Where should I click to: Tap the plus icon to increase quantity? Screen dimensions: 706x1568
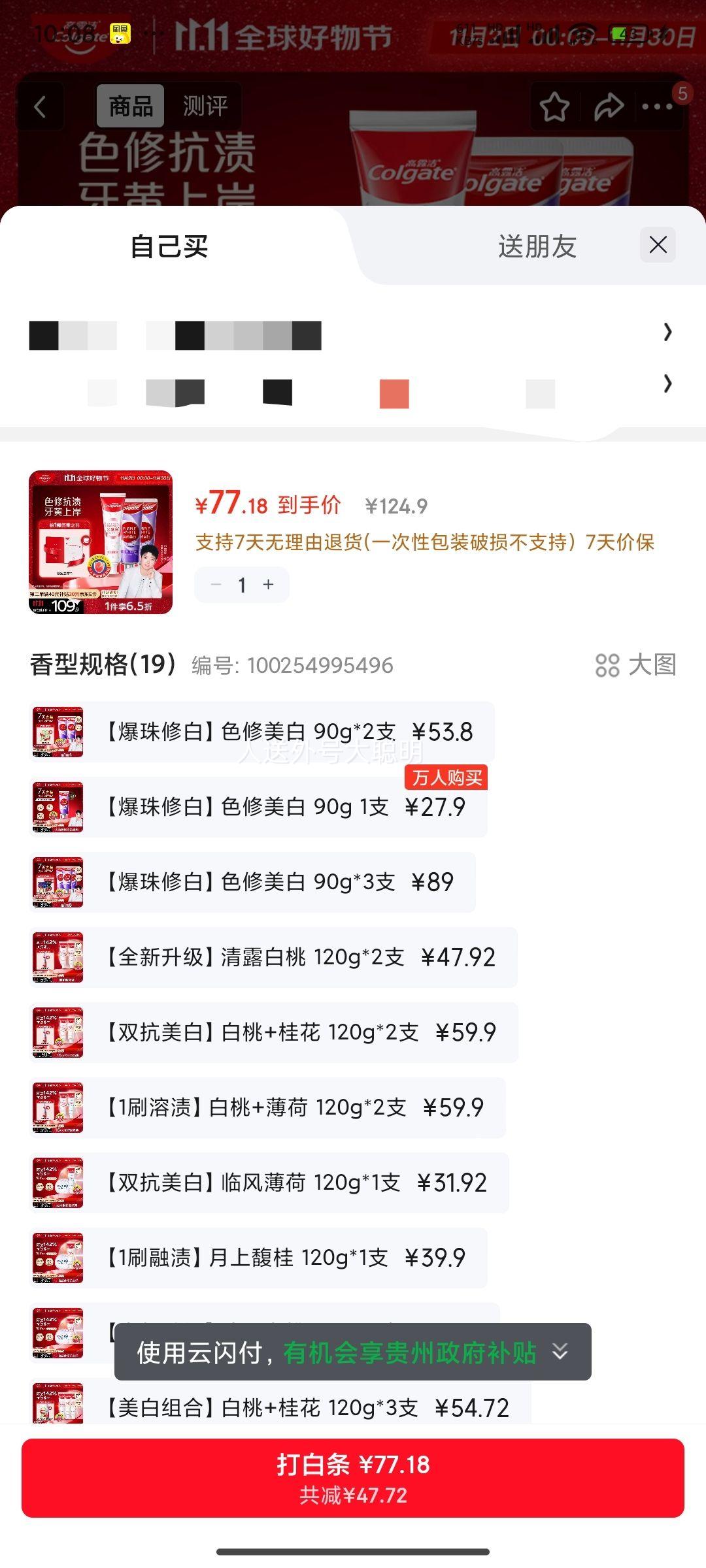point(267,585)
